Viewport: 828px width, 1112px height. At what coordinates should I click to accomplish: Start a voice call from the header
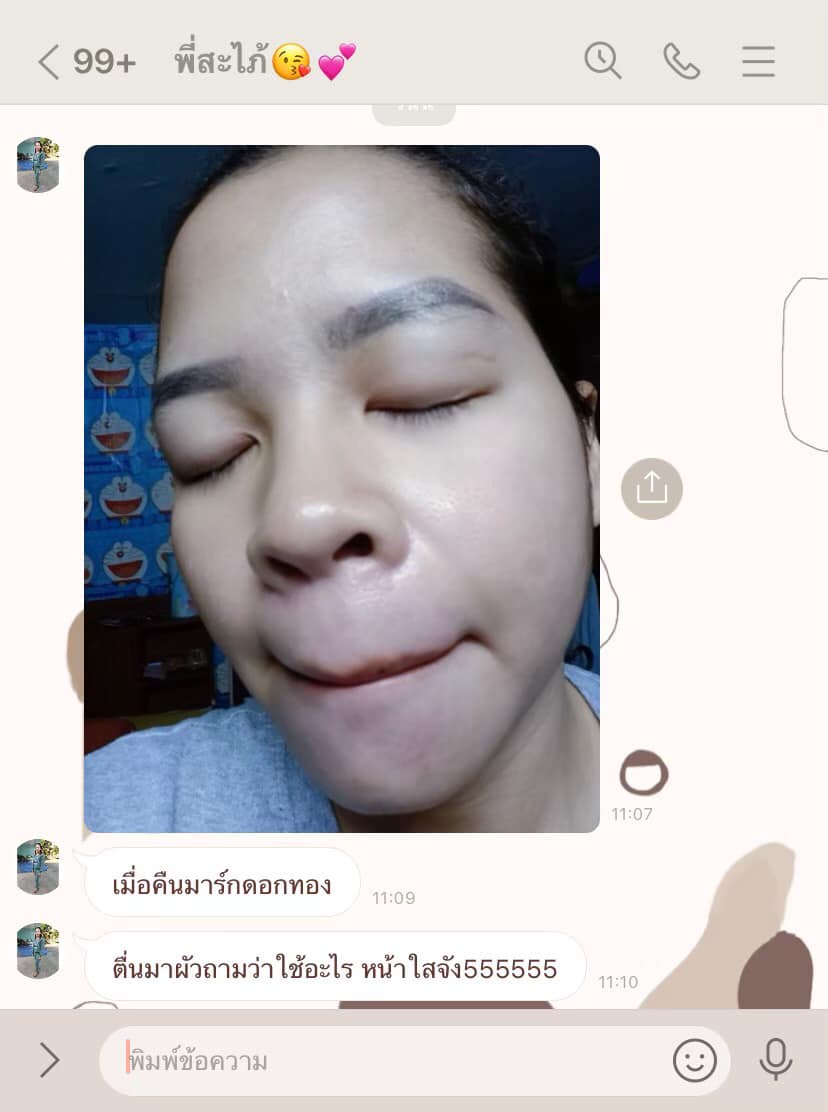pos(681,62)
